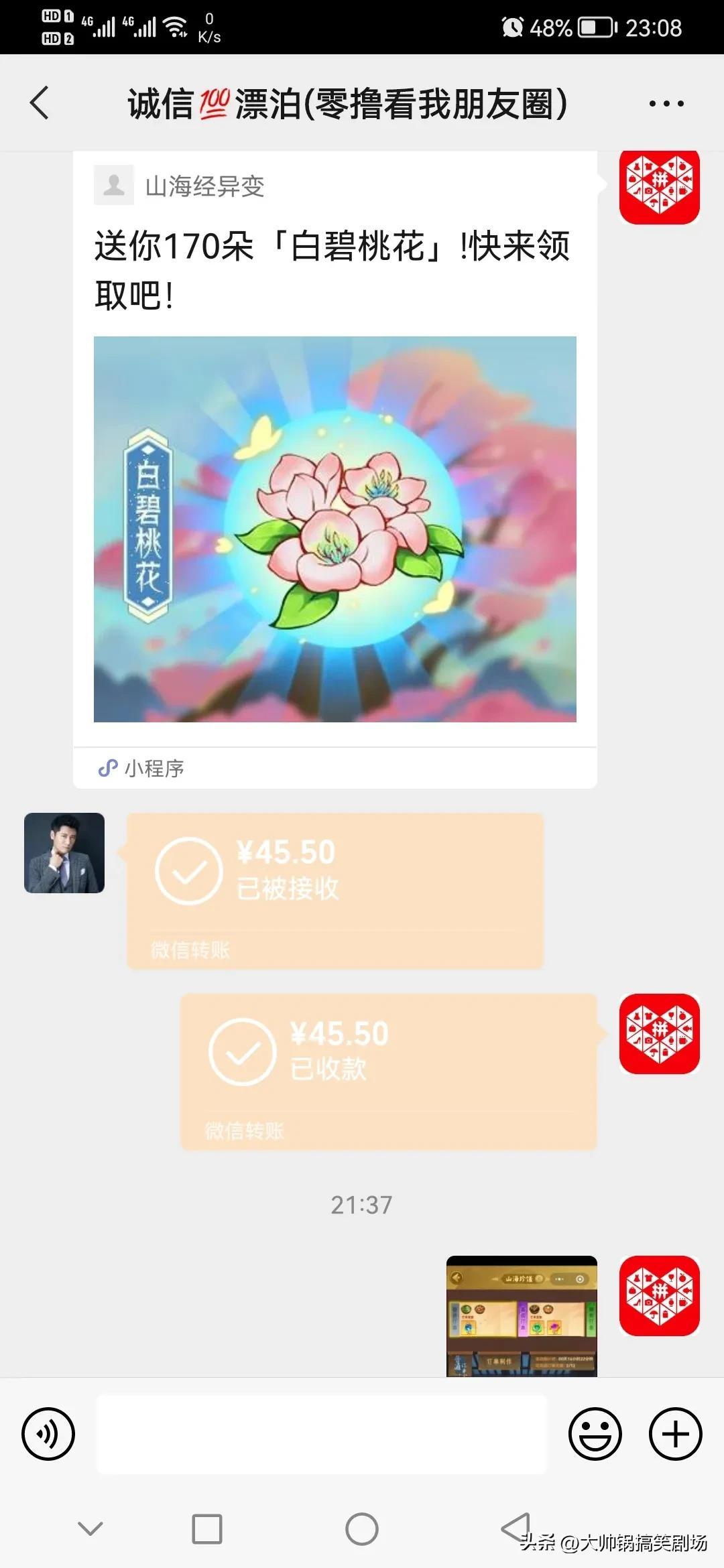Open the 白碧桃花 mini program card
724x1568 pixels.
pos(335,469)
